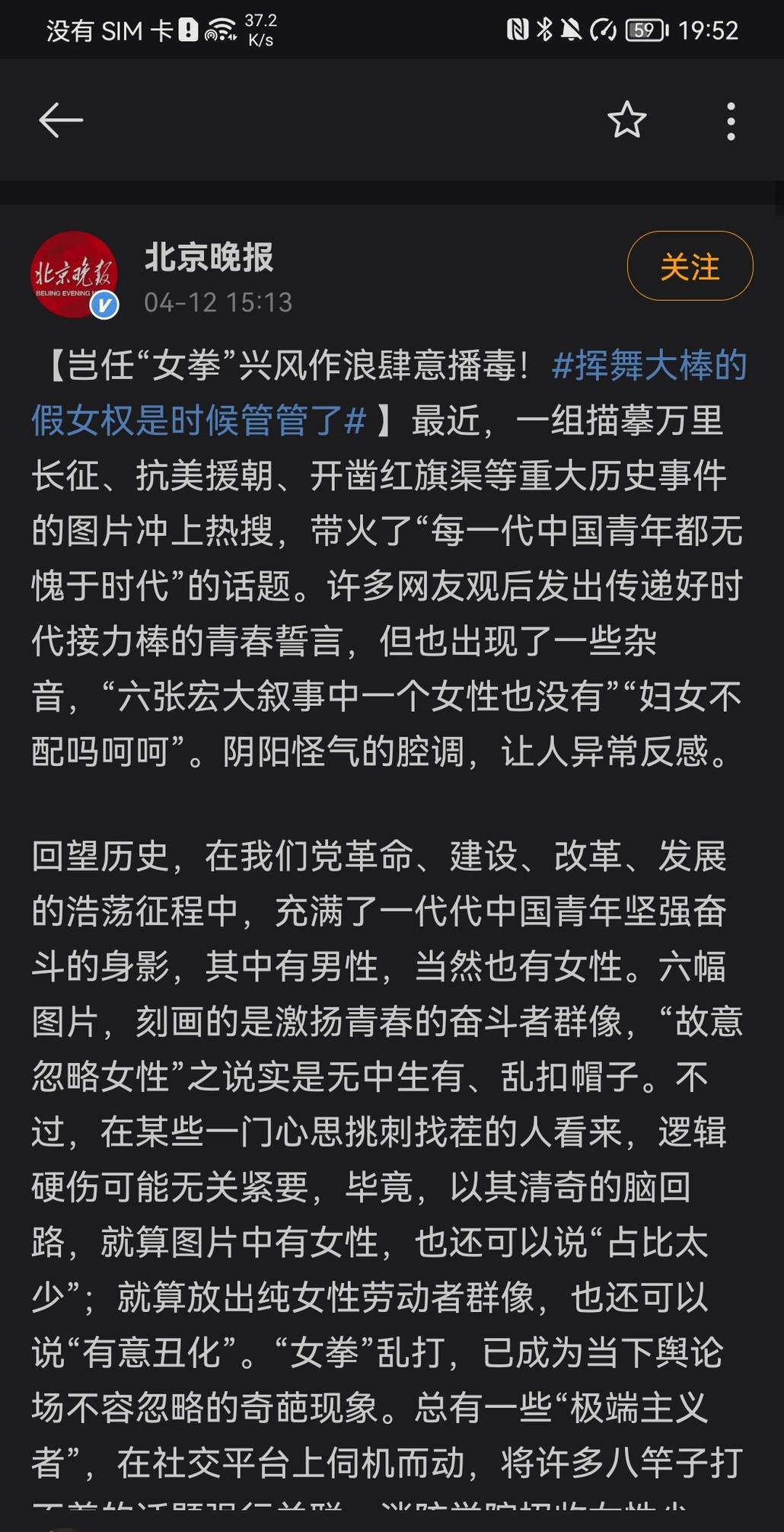The height and width of the screenshot is (1532, 784).
Task: Open the 北京晚报 account name
Action: tap(209, 257)
